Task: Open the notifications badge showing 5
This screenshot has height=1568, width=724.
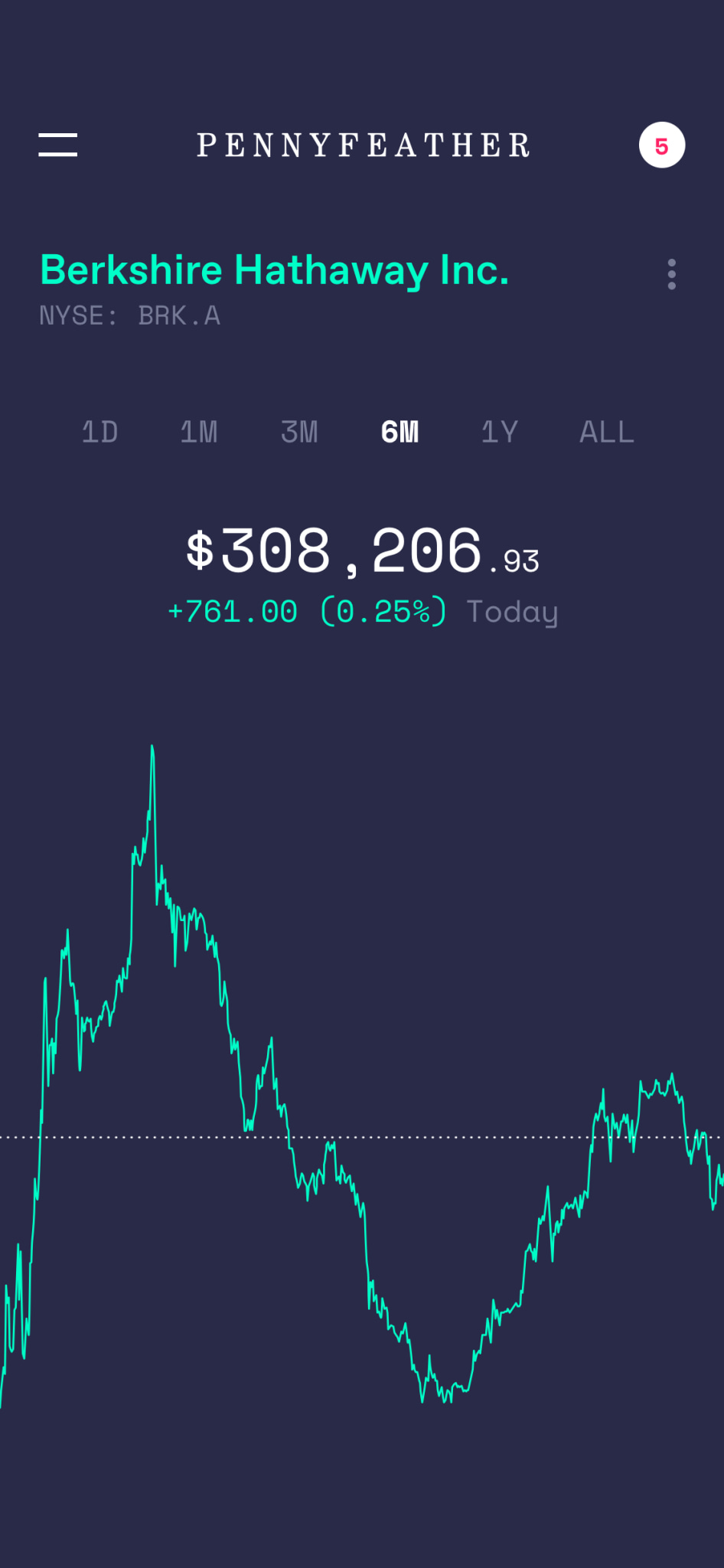Action: [x=662, y=145]
